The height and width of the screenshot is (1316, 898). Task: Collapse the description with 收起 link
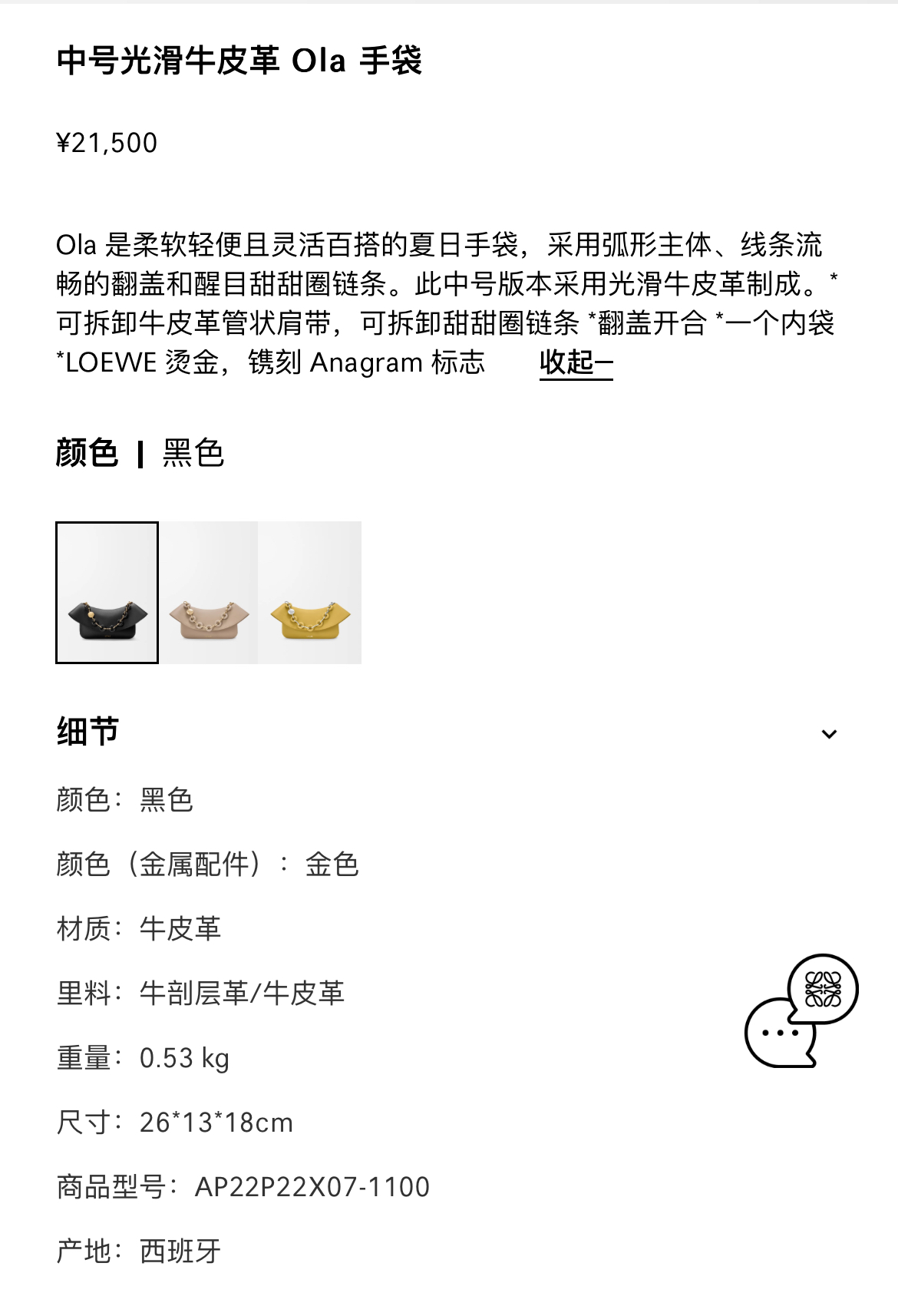tap(576, 362)
